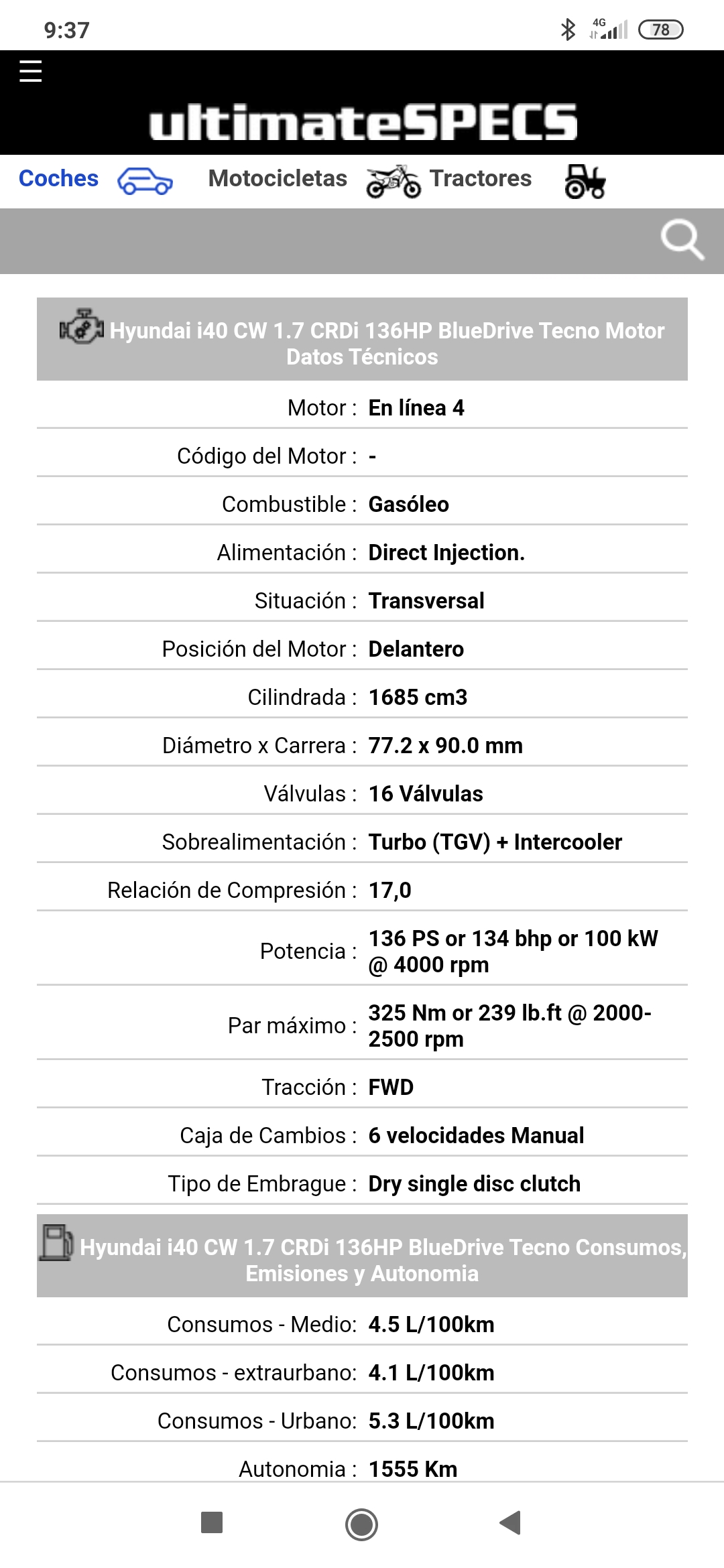The image size is (724, 1568).
Task: Open the search magnifier icon
Action: pyautogui.click(x=682, y=240)
